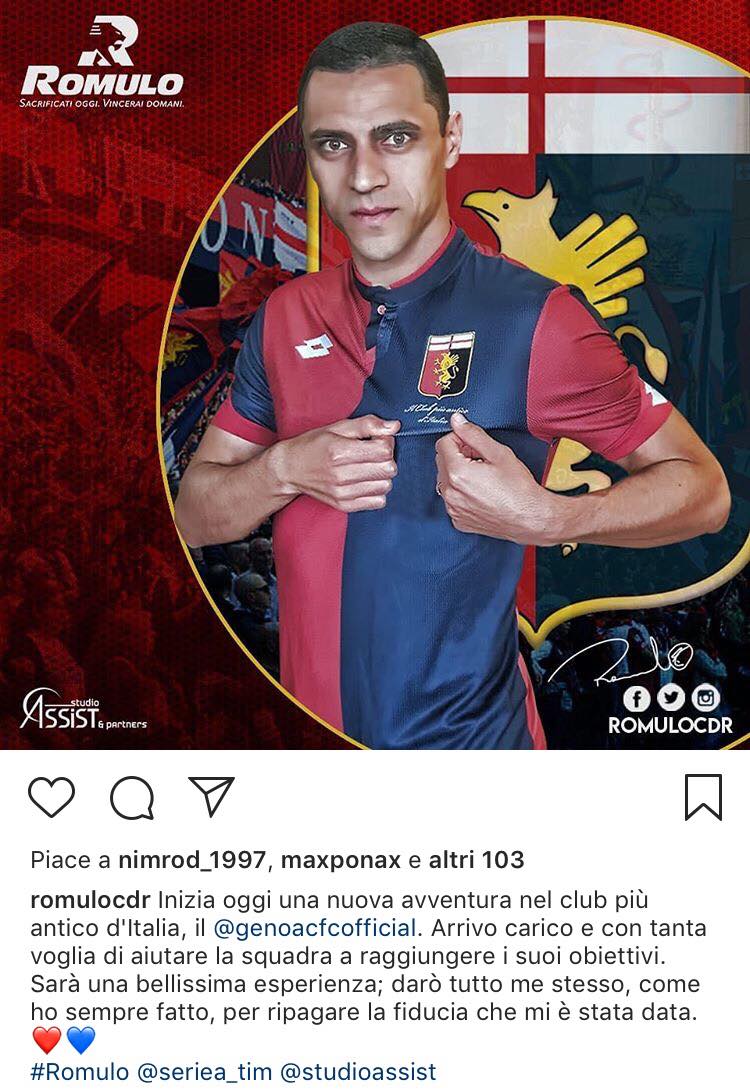This screenshot has width=750, height=1091.
Task: Open comments on this post
Action: pos(132,797)
